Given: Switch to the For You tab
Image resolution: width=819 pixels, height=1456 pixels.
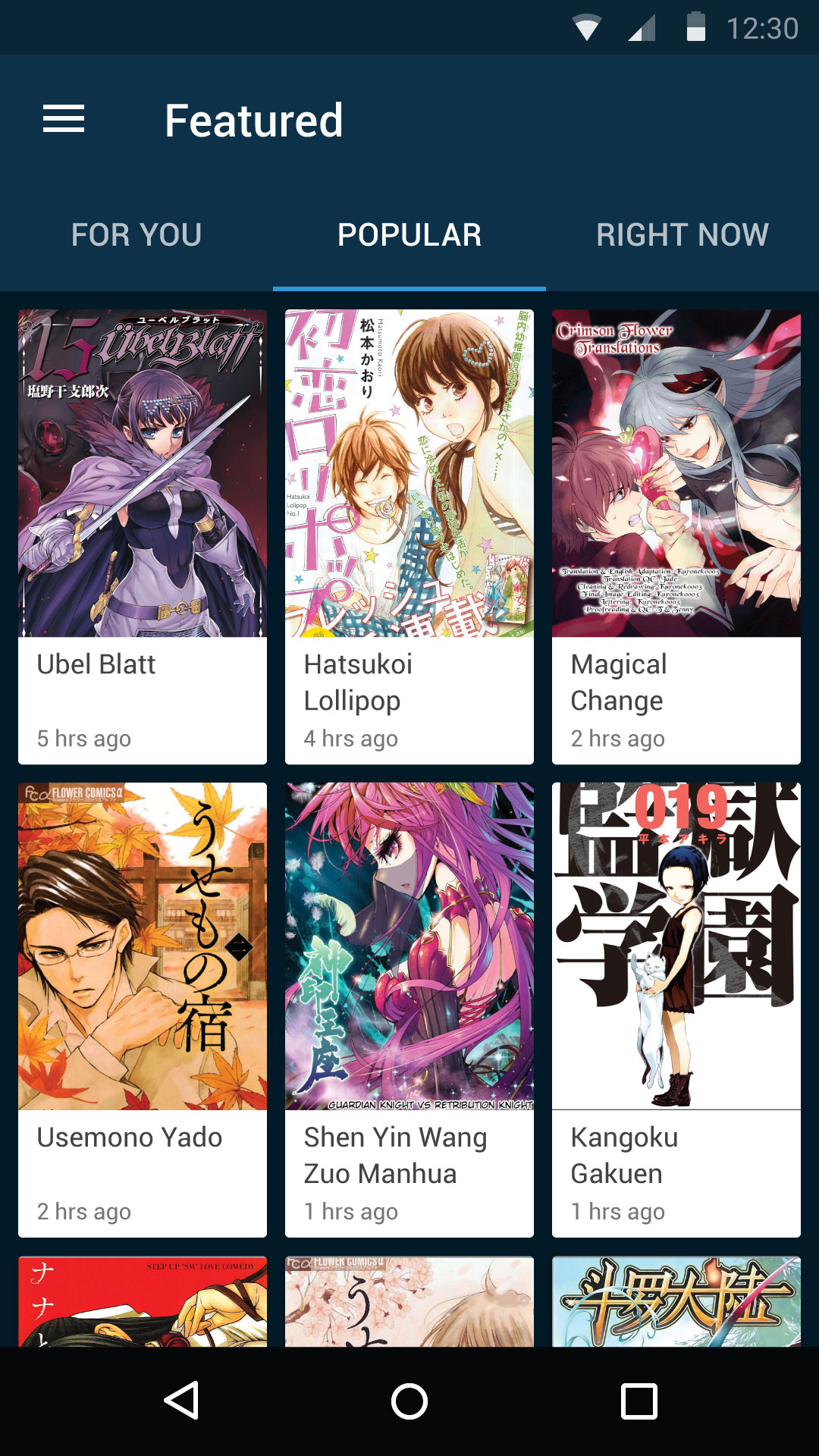Looking at the screenshot, I should point(136,235).
